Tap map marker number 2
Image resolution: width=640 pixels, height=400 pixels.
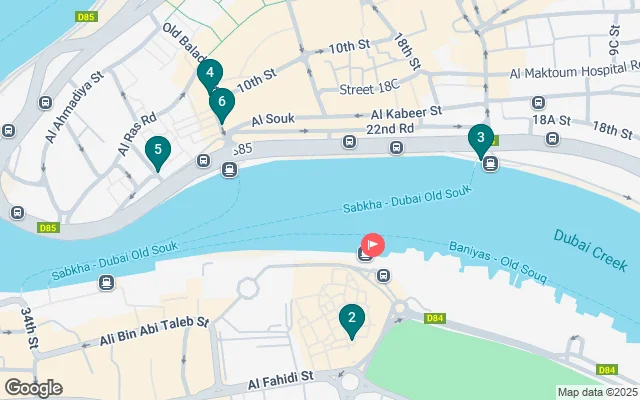click(x=351, y=320)
